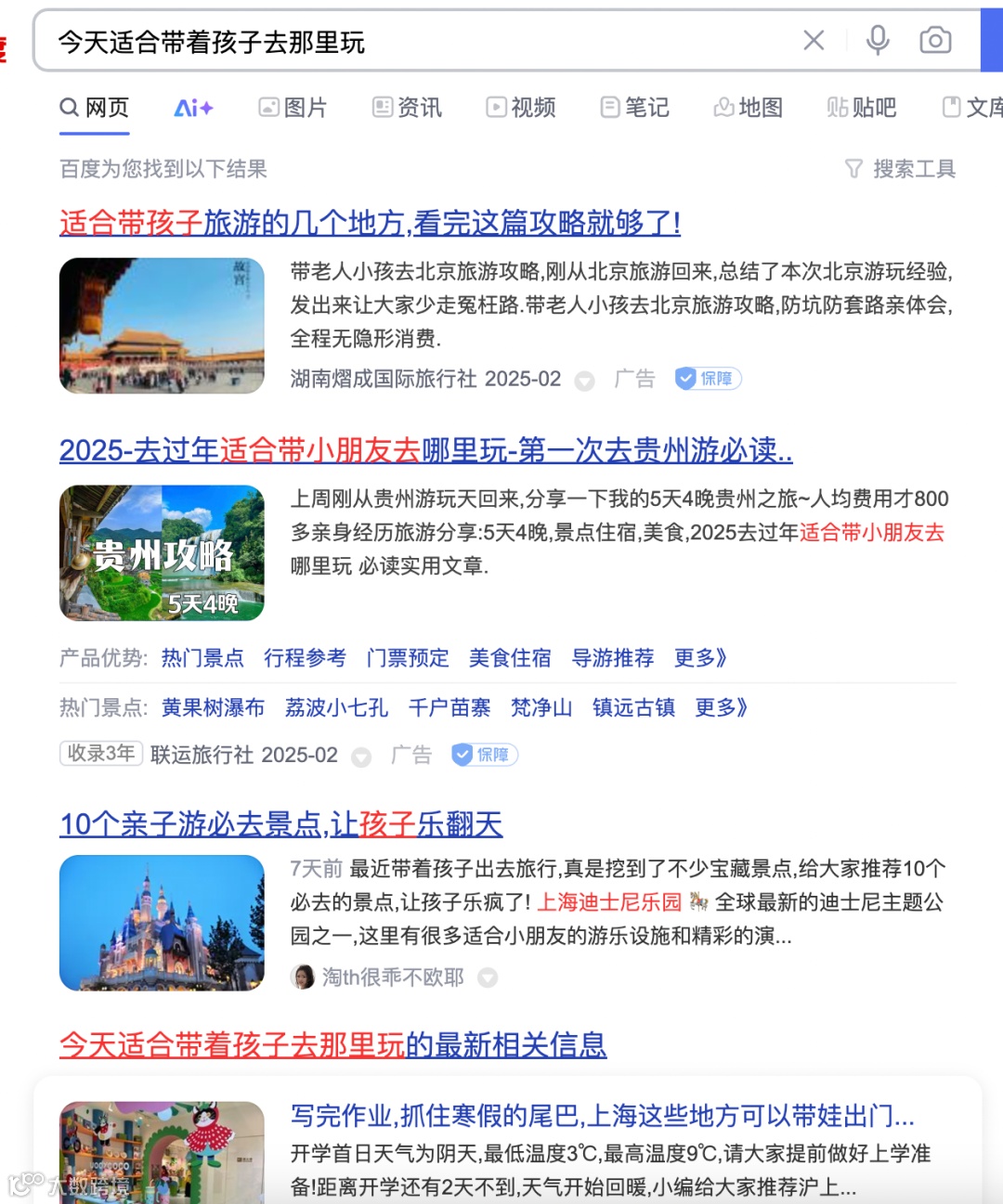This screenshot has height=1204, width=1003.
Task: Open 上海迪士尼乐园 highlighted link
Action: pos(609,902)
